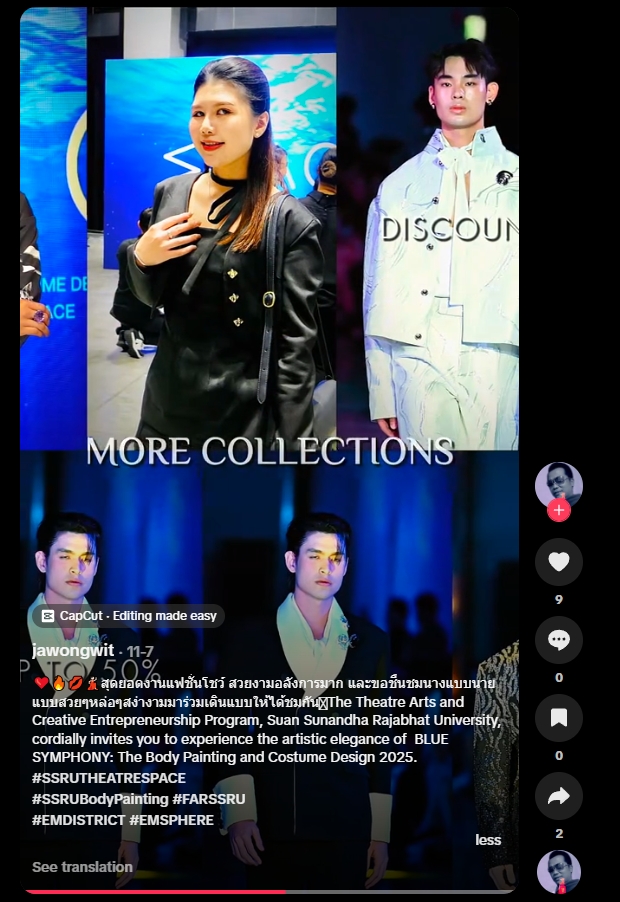Tap See translation
620x902 pixels.
tap(82, 867)
